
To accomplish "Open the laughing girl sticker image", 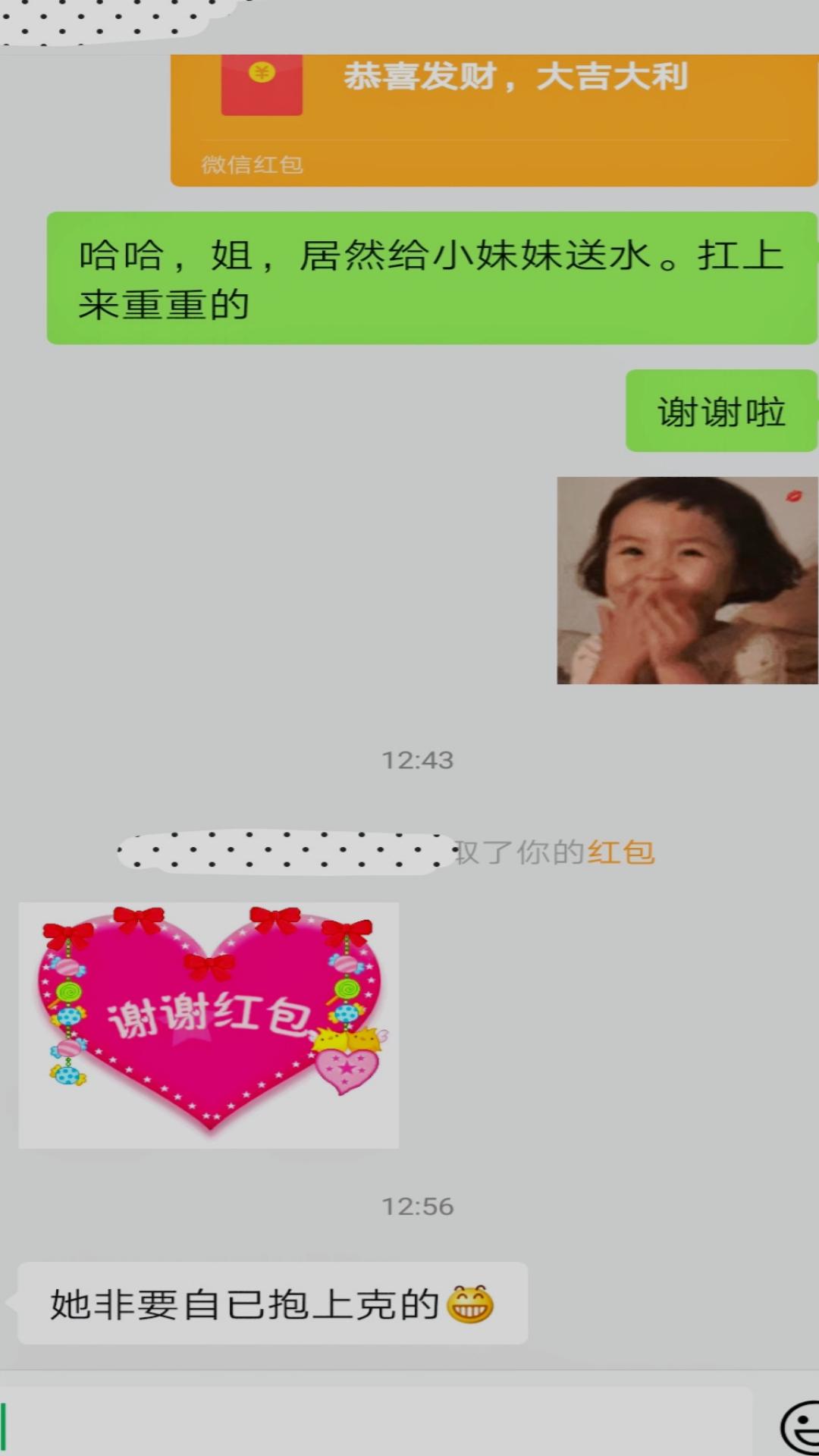I will [687, 580].
